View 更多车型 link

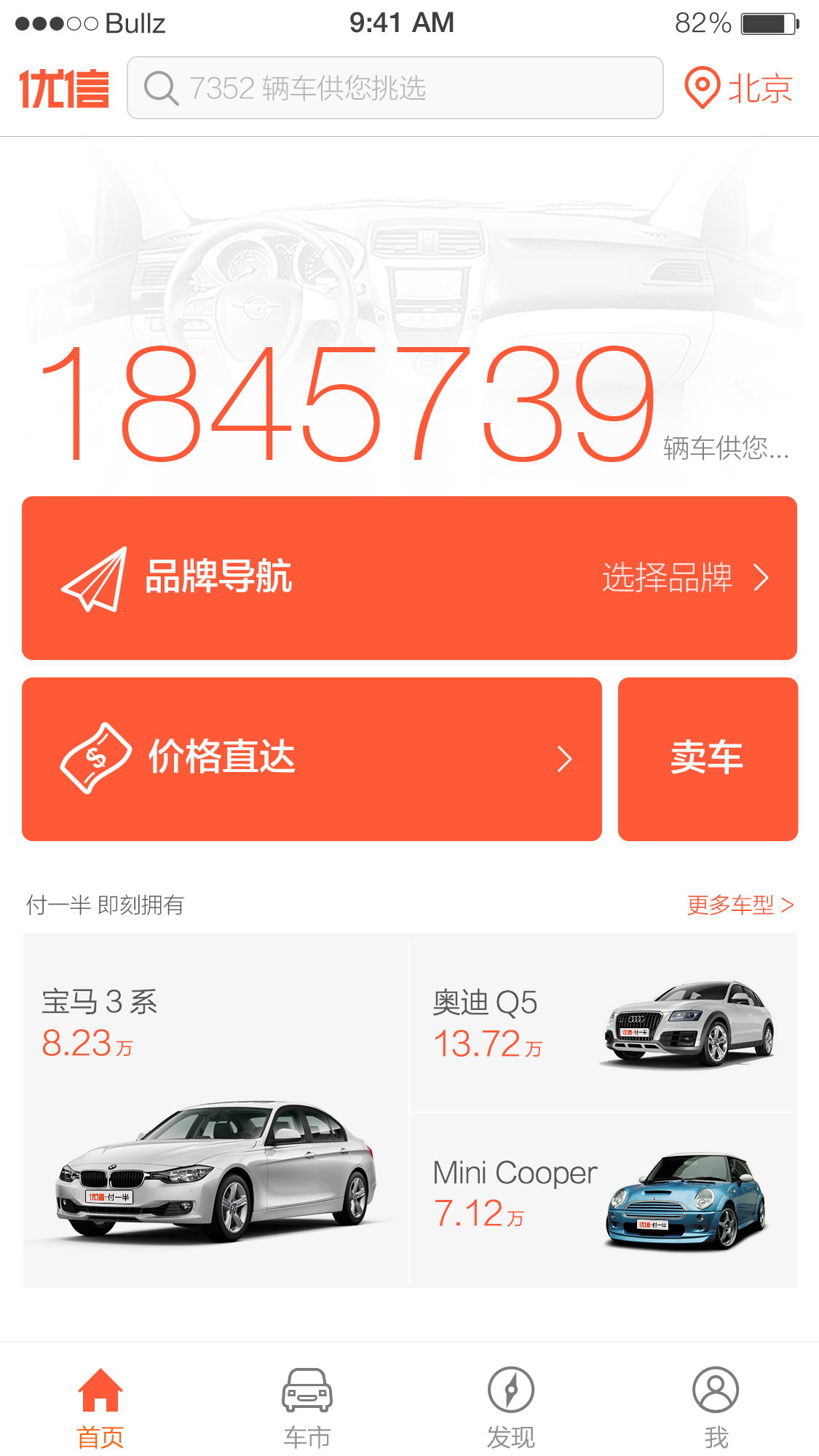(x=740, y=905)
